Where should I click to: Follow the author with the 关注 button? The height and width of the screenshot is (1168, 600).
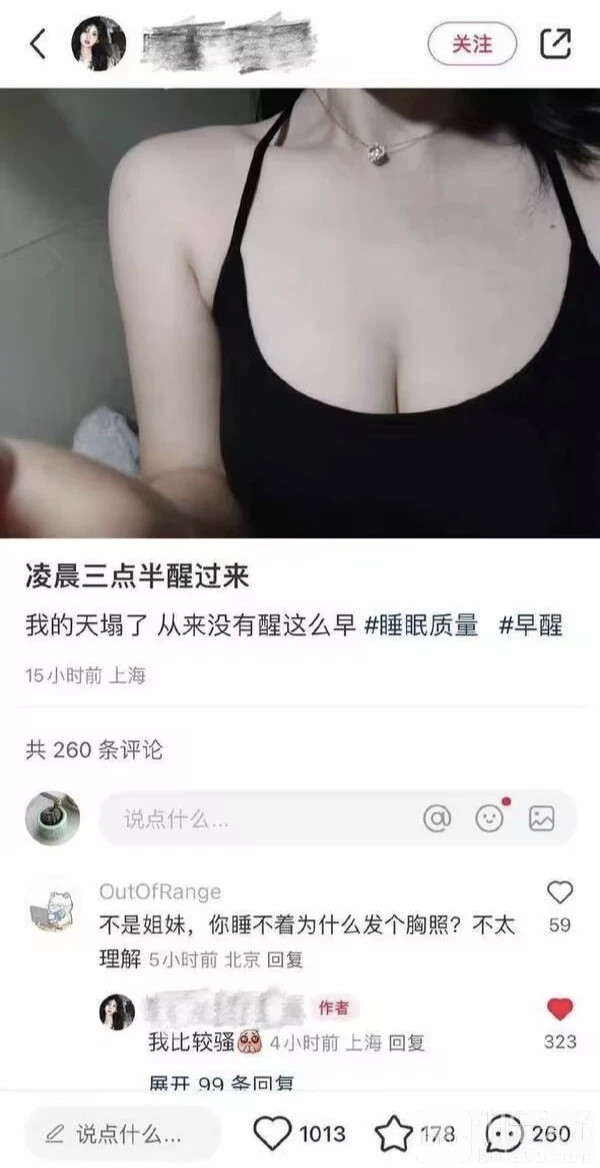(x=472, y=44)
